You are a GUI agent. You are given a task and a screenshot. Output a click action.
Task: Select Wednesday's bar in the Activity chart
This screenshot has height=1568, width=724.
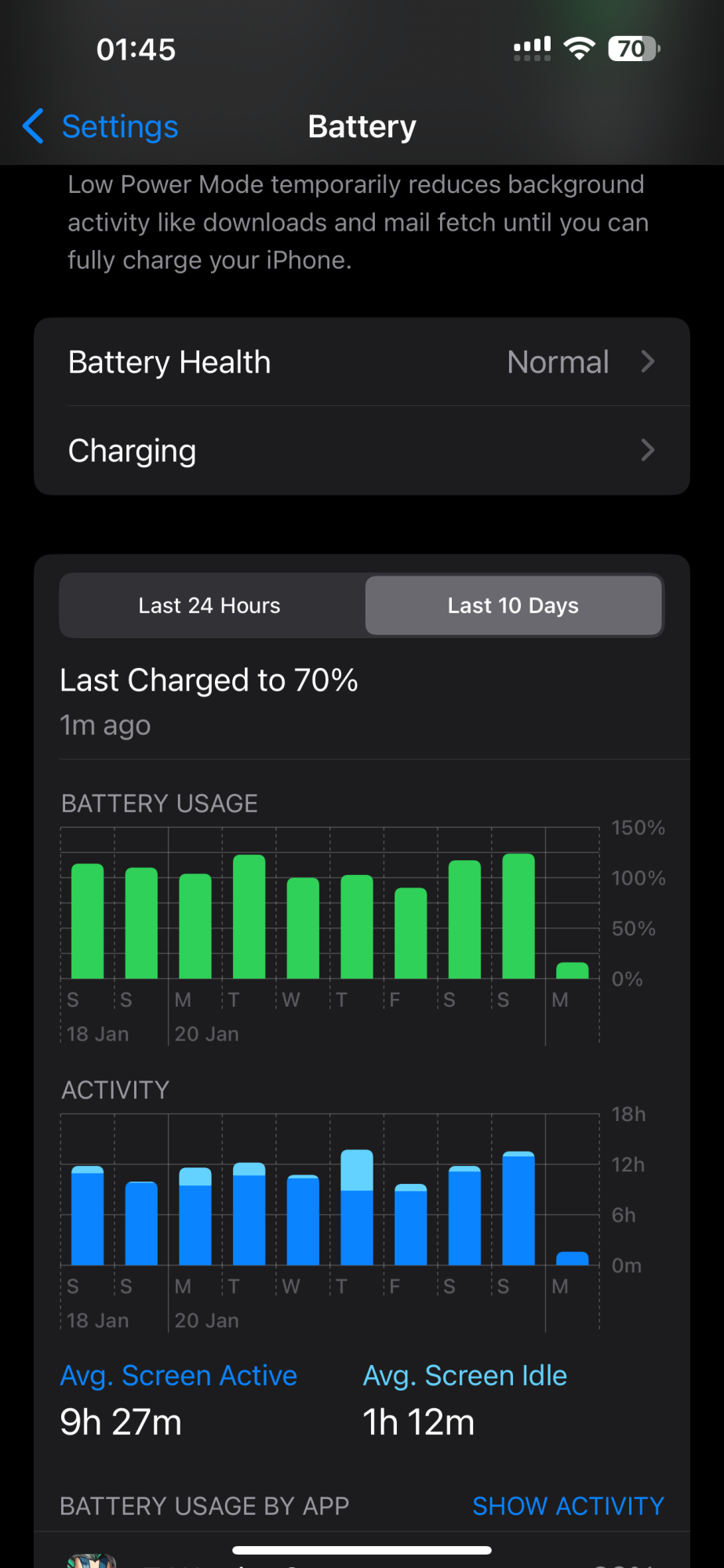(303, 1220)
